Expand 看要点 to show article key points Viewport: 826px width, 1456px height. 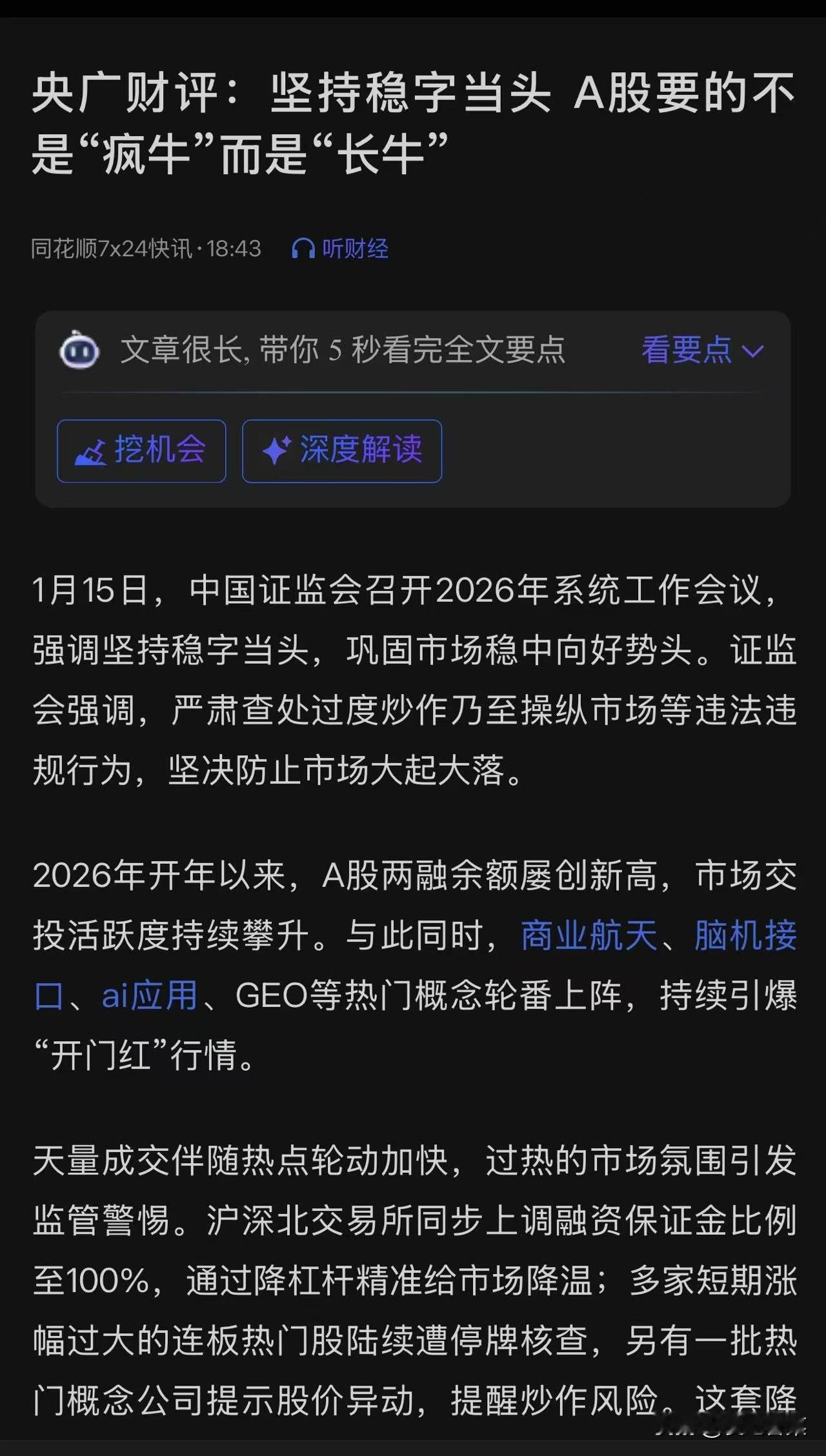pyautogui.click(x=685, y=352)
